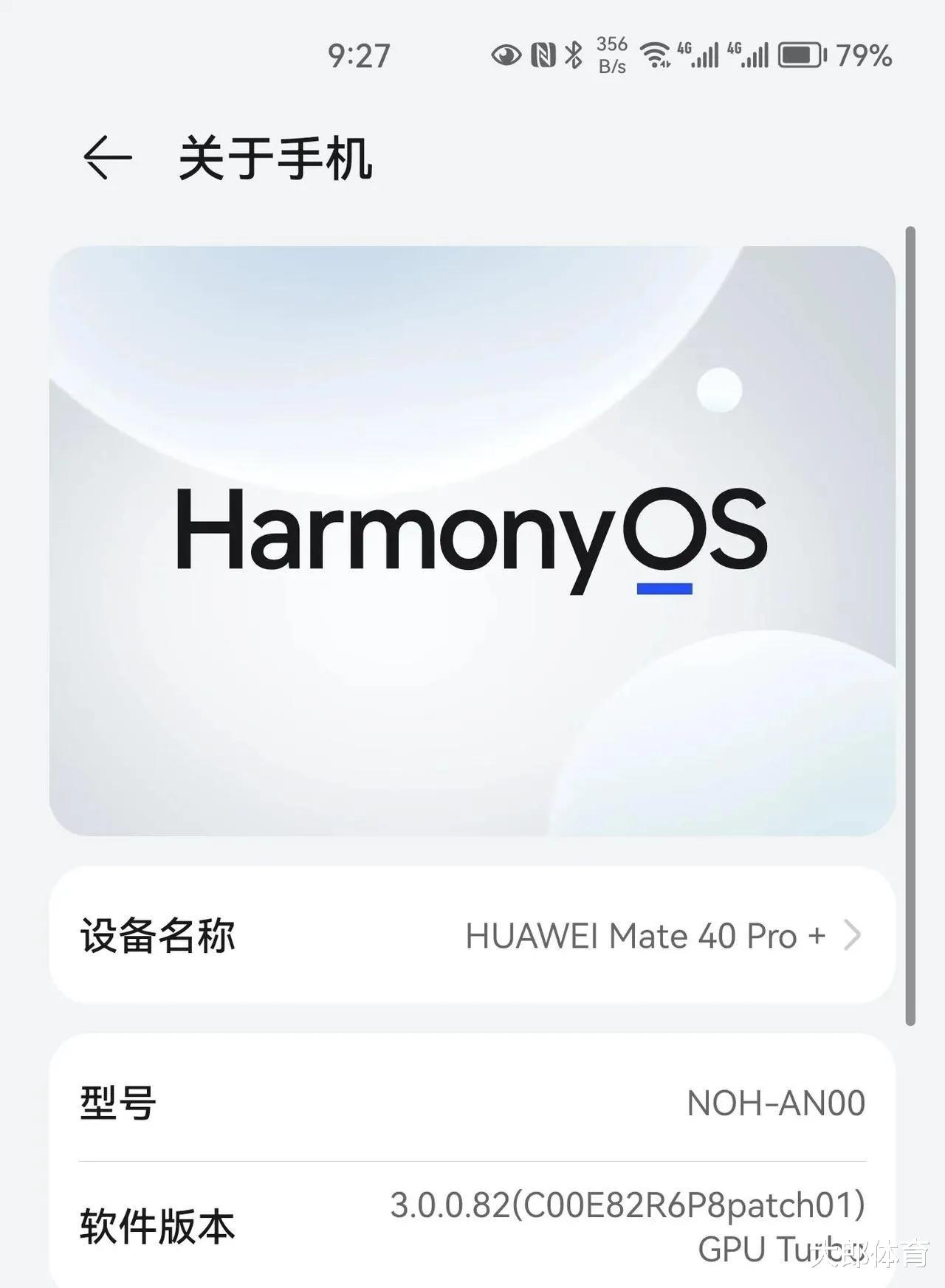Tap the 软件版本 software version row
Image resolution: width=945 pixels, height=1288 pixels.
(x=472, y=1225)
